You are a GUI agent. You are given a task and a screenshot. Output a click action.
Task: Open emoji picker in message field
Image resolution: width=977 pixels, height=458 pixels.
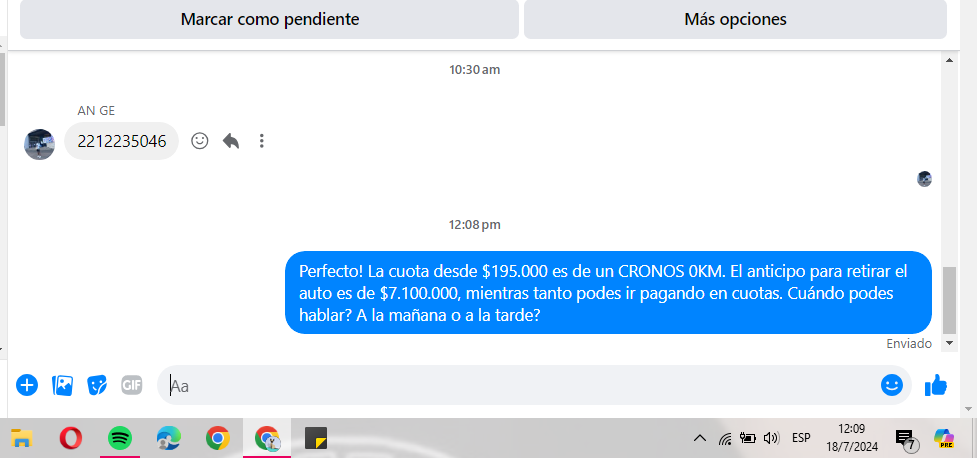[891, 384]
